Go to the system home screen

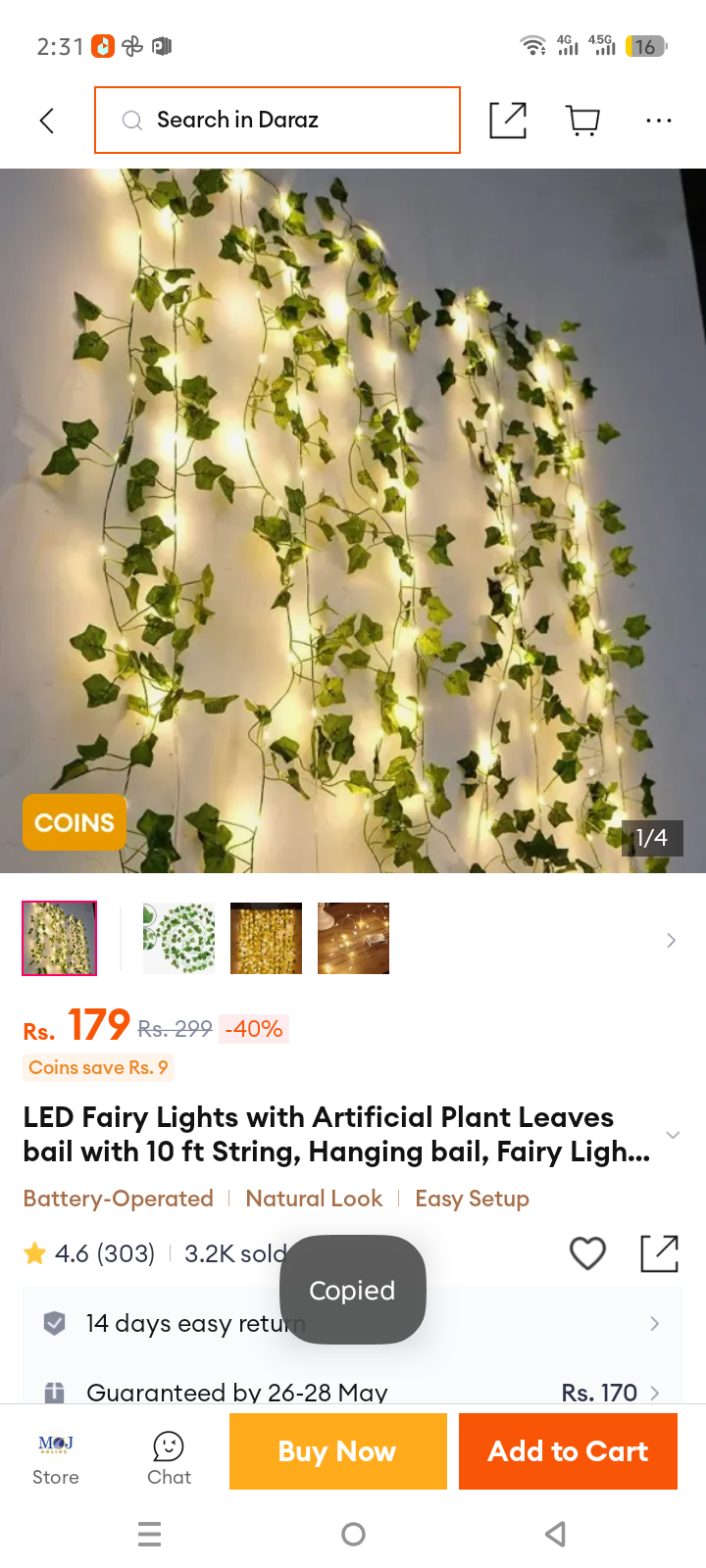tap(353, 1534)
